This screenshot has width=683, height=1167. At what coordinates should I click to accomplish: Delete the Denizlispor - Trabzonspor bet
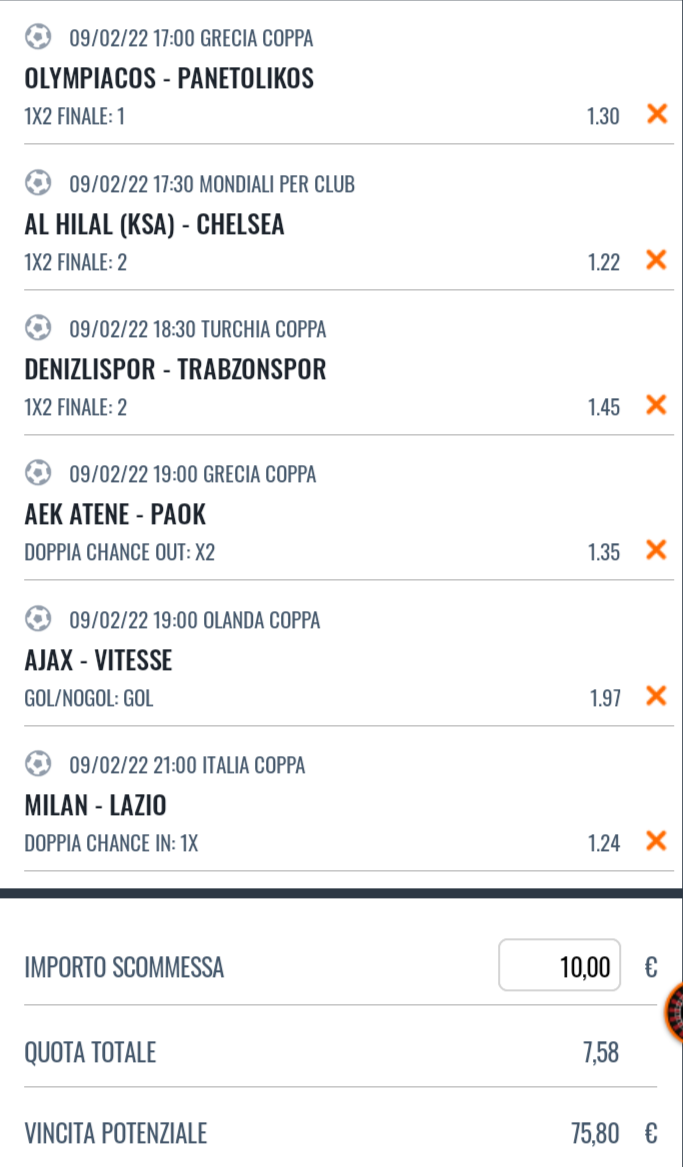pyautogui.click(x=656, y=405)
